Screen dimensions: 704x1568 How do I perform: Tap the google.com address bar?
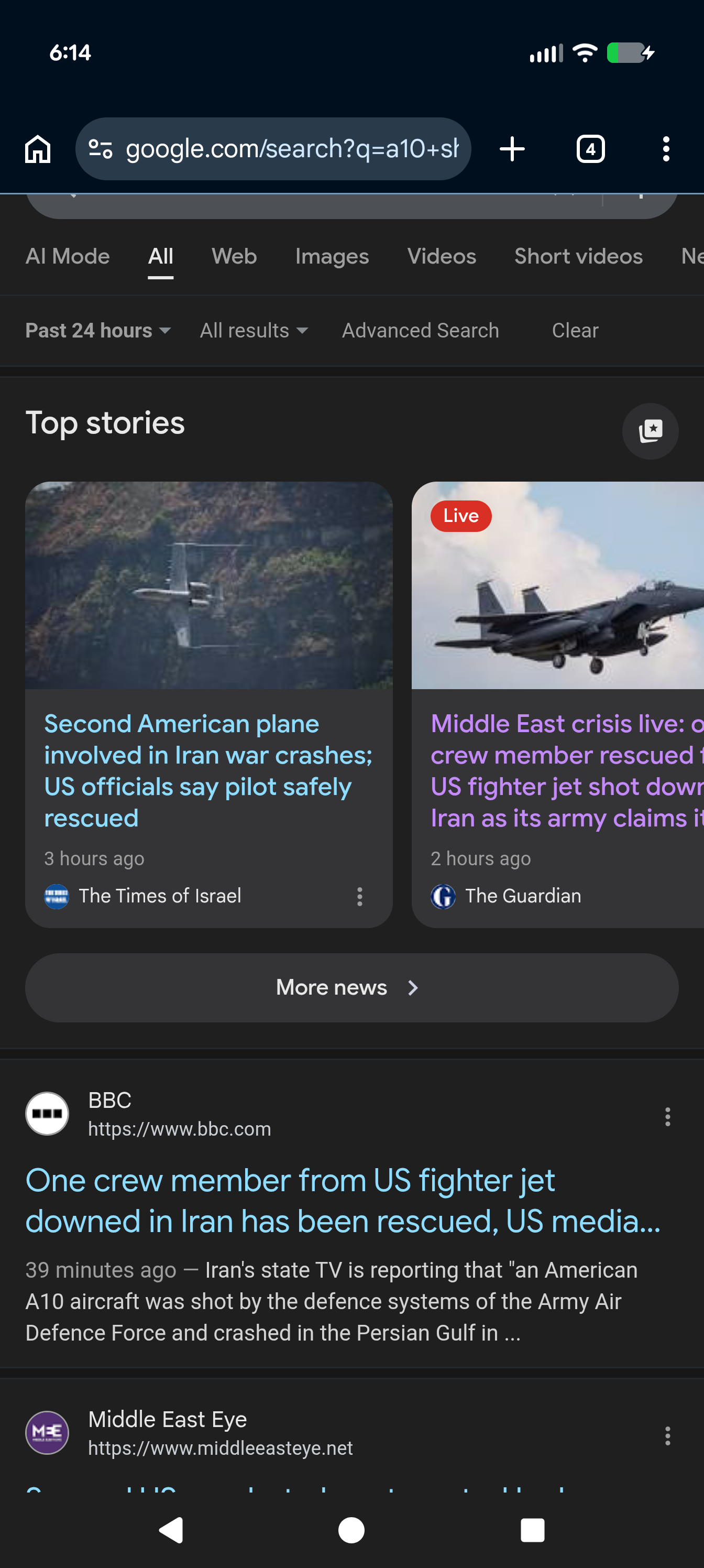pos(273,149)
